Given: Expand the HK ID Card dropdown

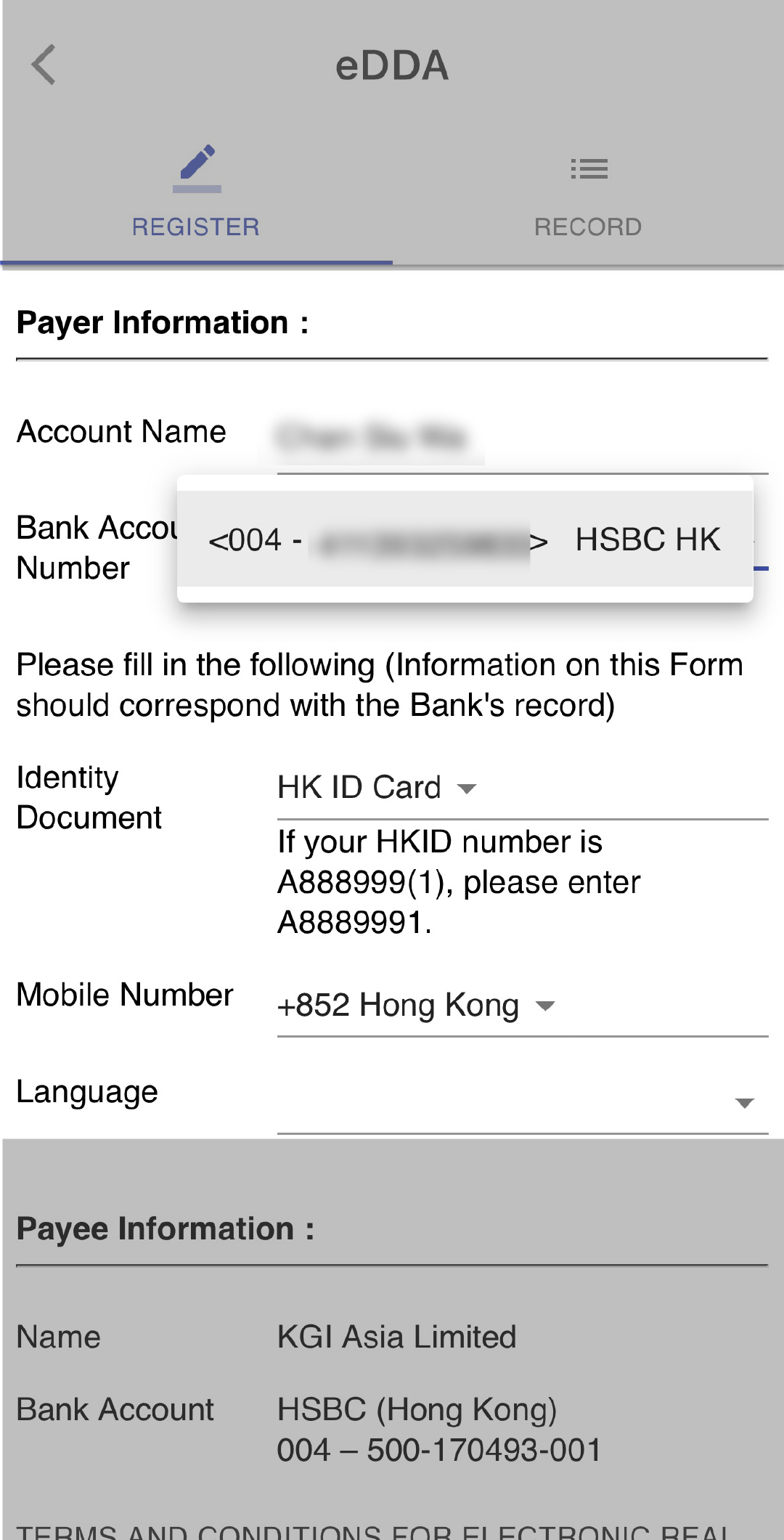Looking at the screenshot, I should 377,788.
